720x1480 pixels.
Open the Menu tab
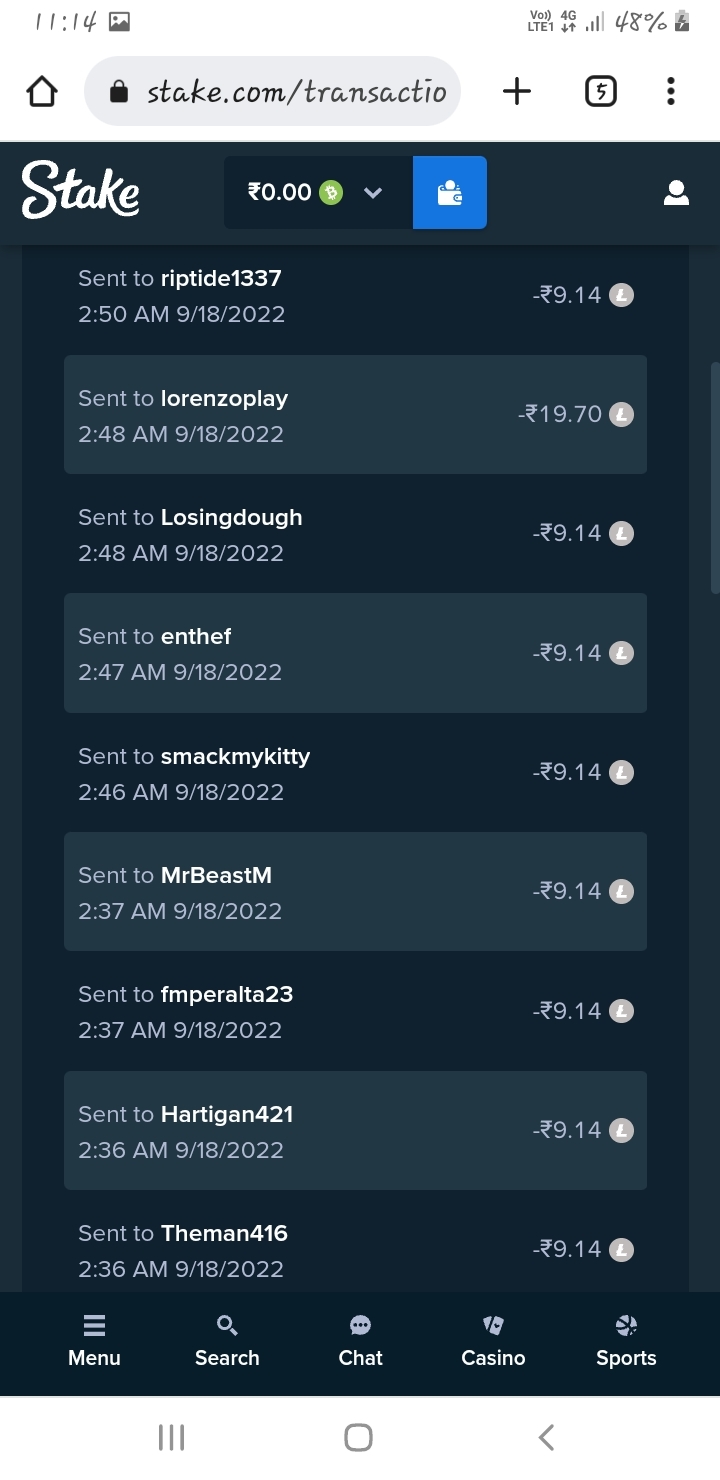coord(94,1341)
